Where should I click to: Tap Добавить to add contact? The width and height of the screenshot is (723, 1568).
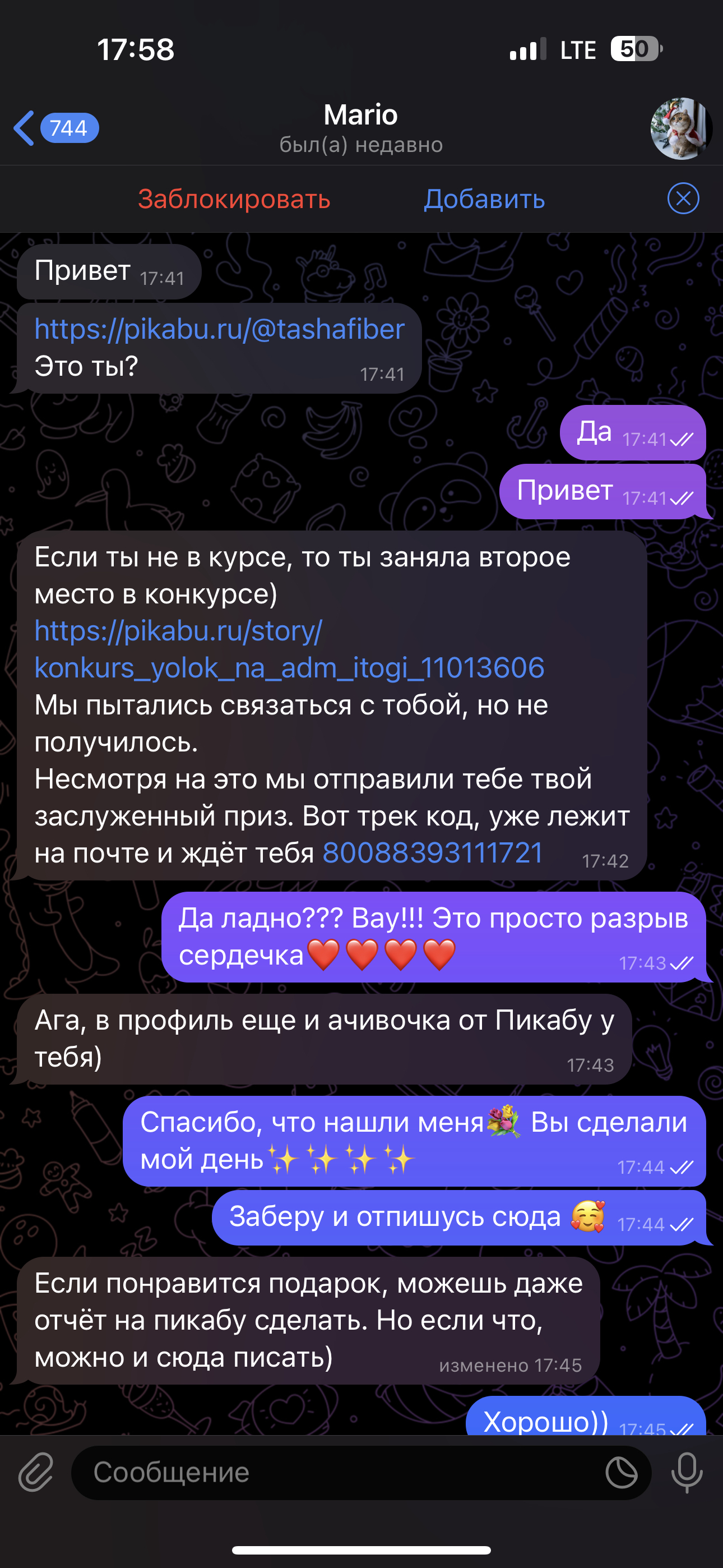coord(484,199)
